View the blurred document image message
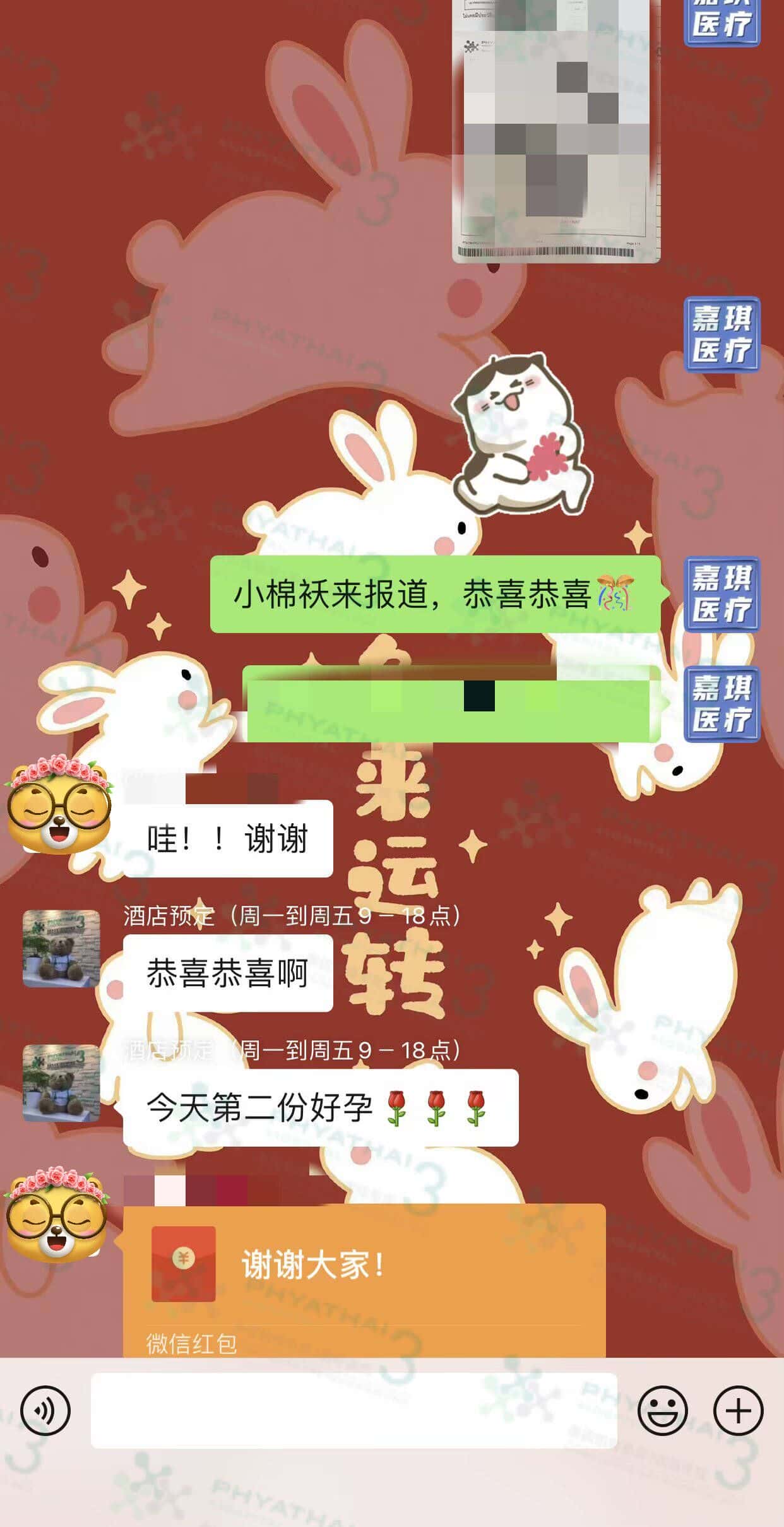784x1527 pixels. click(556, 129)
